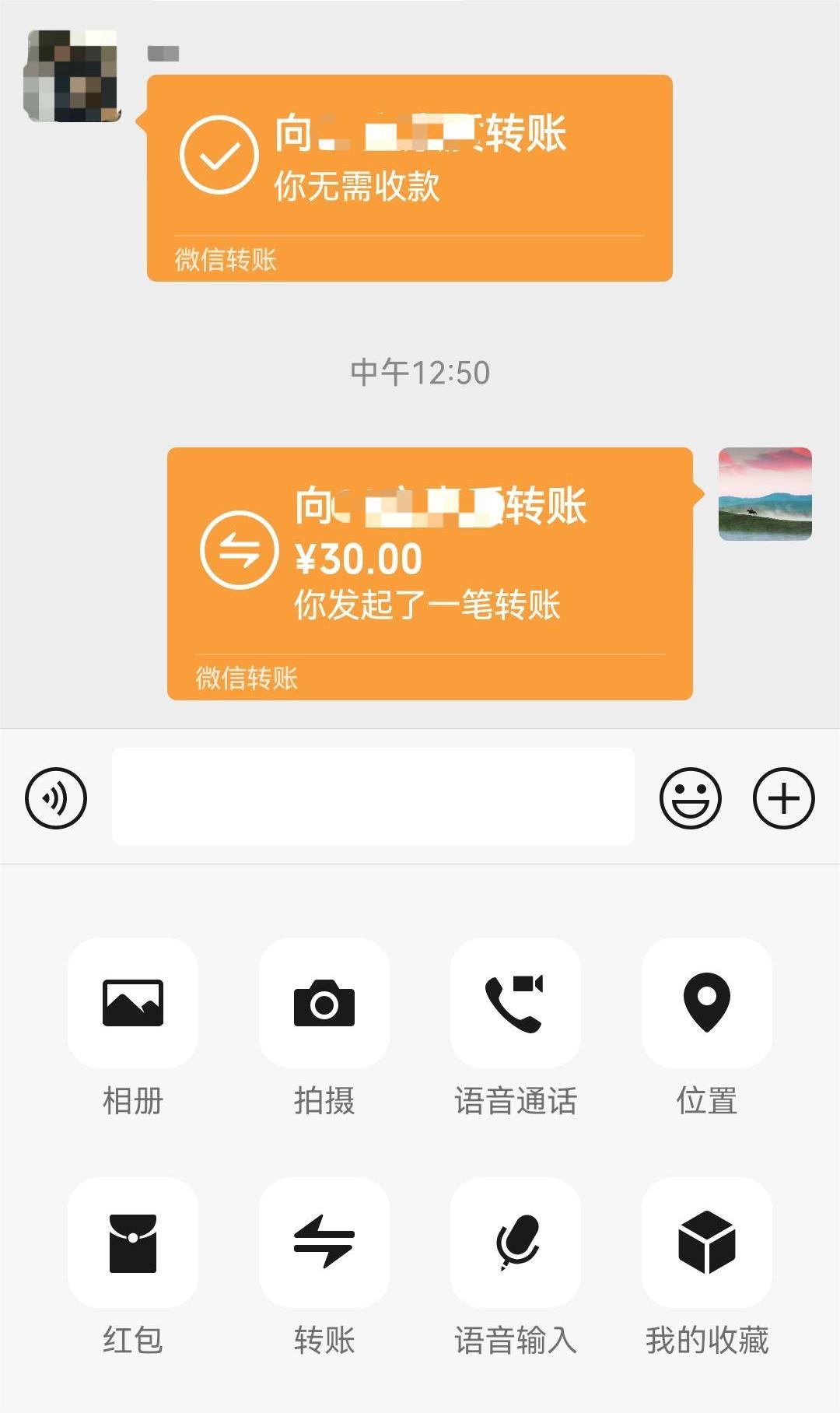840x1413 pixels.
Task: Open 相册 to pick photos
Action: [x=133, y=1003]
